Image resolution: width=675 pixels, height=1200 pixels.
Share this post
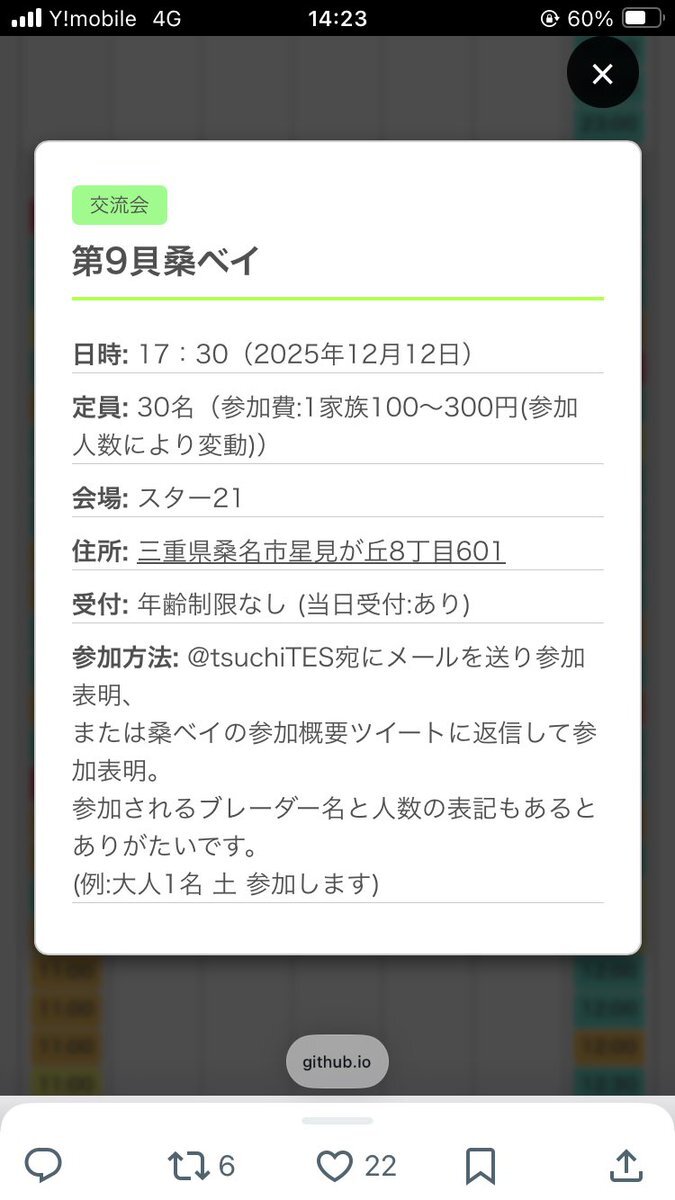tap(624, 1165)
